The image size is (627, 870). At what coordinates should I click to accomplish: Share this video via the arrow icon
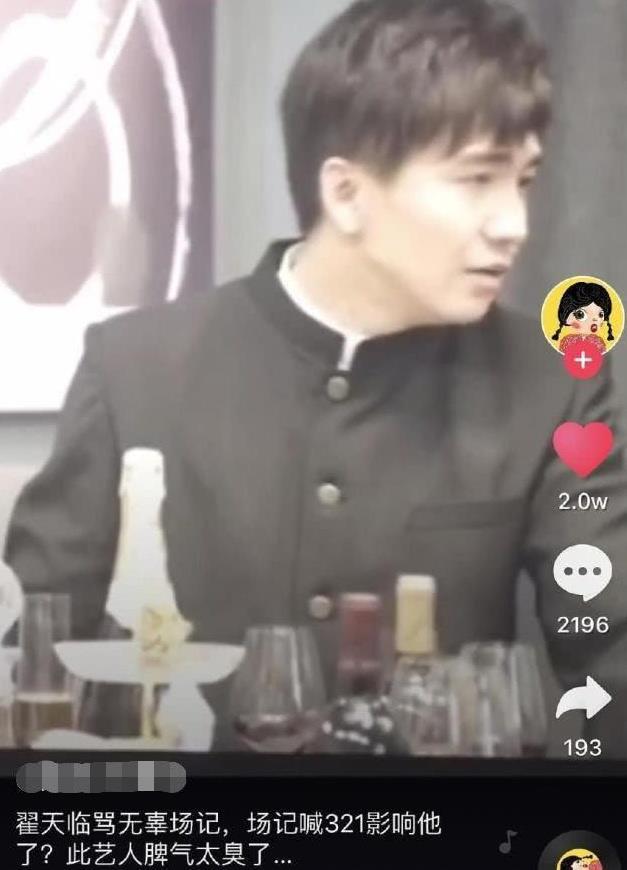(x=582, y=698)
